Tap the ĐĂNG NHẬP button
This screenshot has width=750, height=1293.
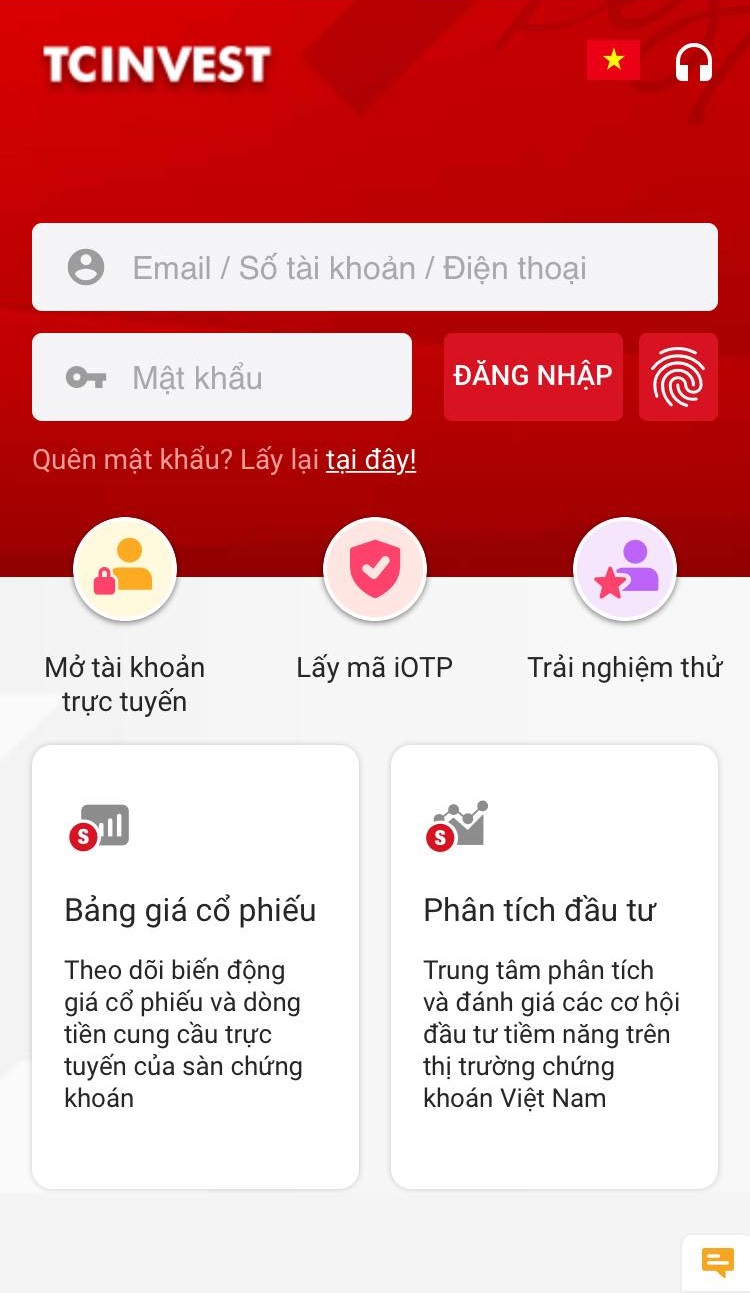[x=533, y=376]
